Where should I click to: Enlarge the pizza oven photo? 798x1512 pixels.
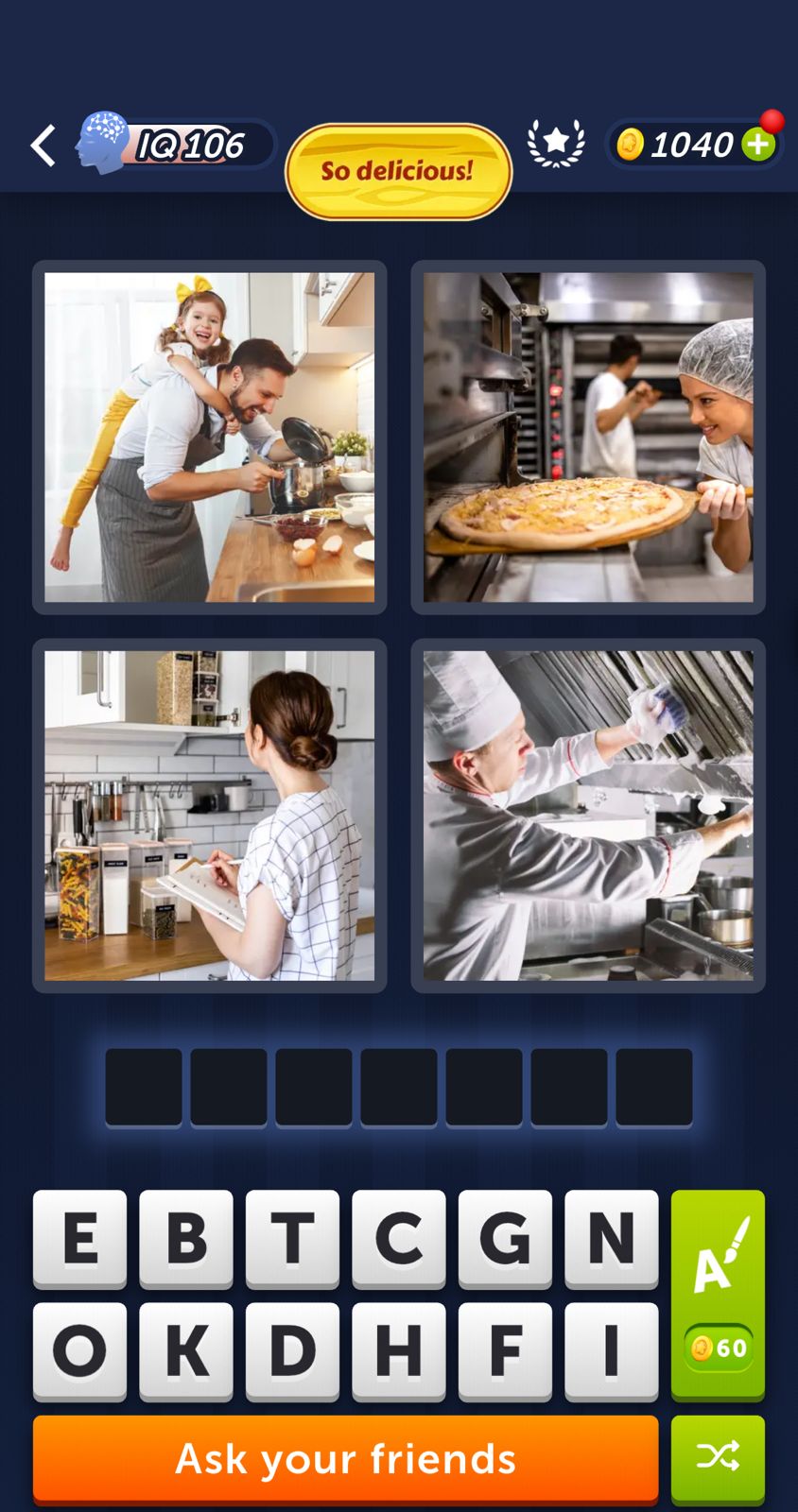point(588,438)
